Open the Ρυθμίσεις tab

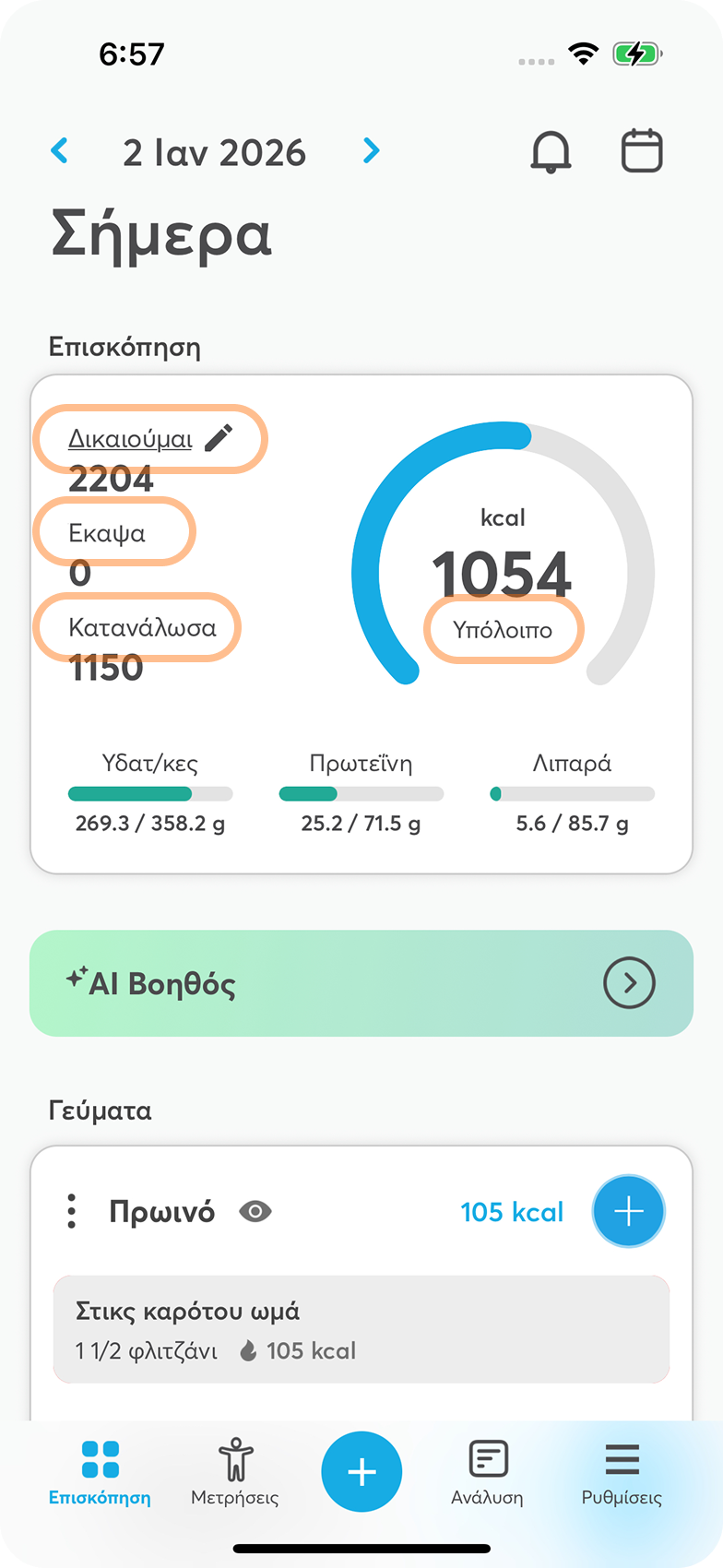(x=622, y=1473)
